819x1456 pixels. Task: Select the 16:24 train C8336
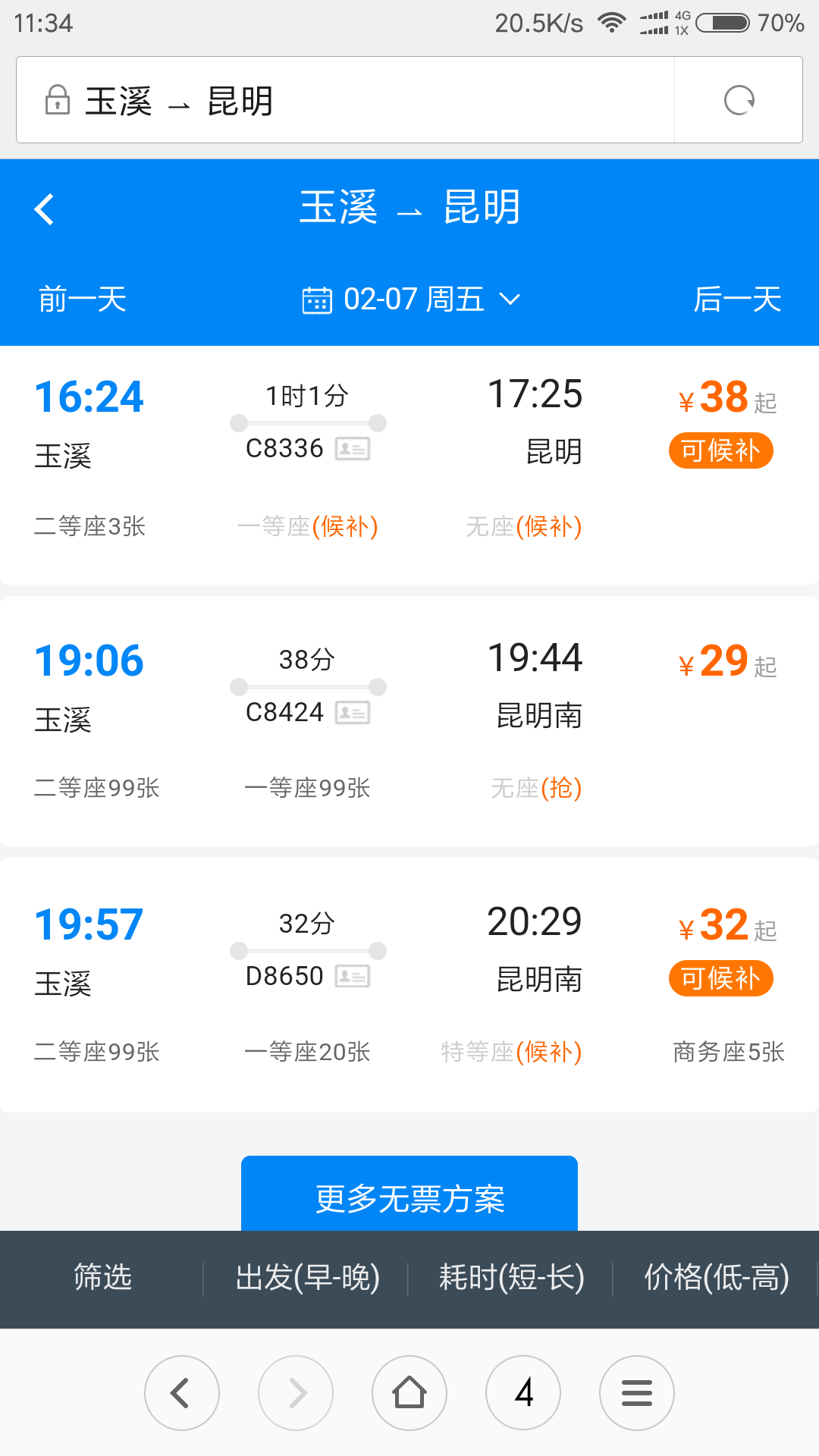pyautogui.click(x=409, y=465)
